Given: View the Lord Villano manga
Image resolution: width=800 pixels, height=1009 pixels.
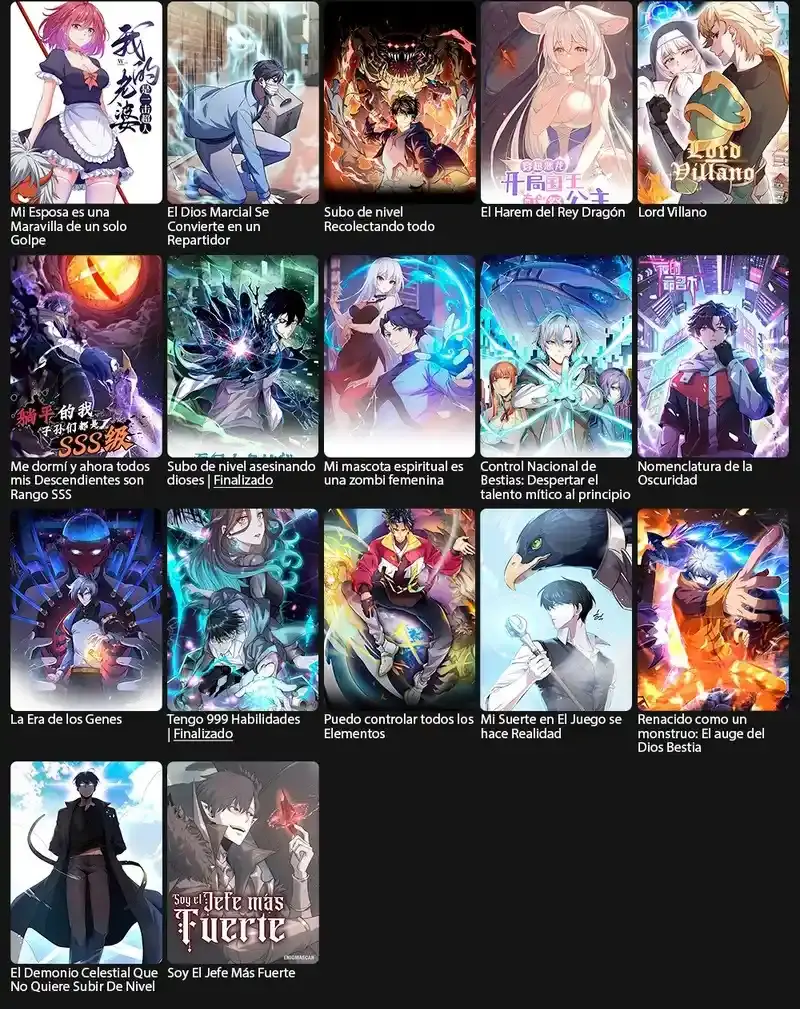Looking at the screenshot, I should click(713, 103).
